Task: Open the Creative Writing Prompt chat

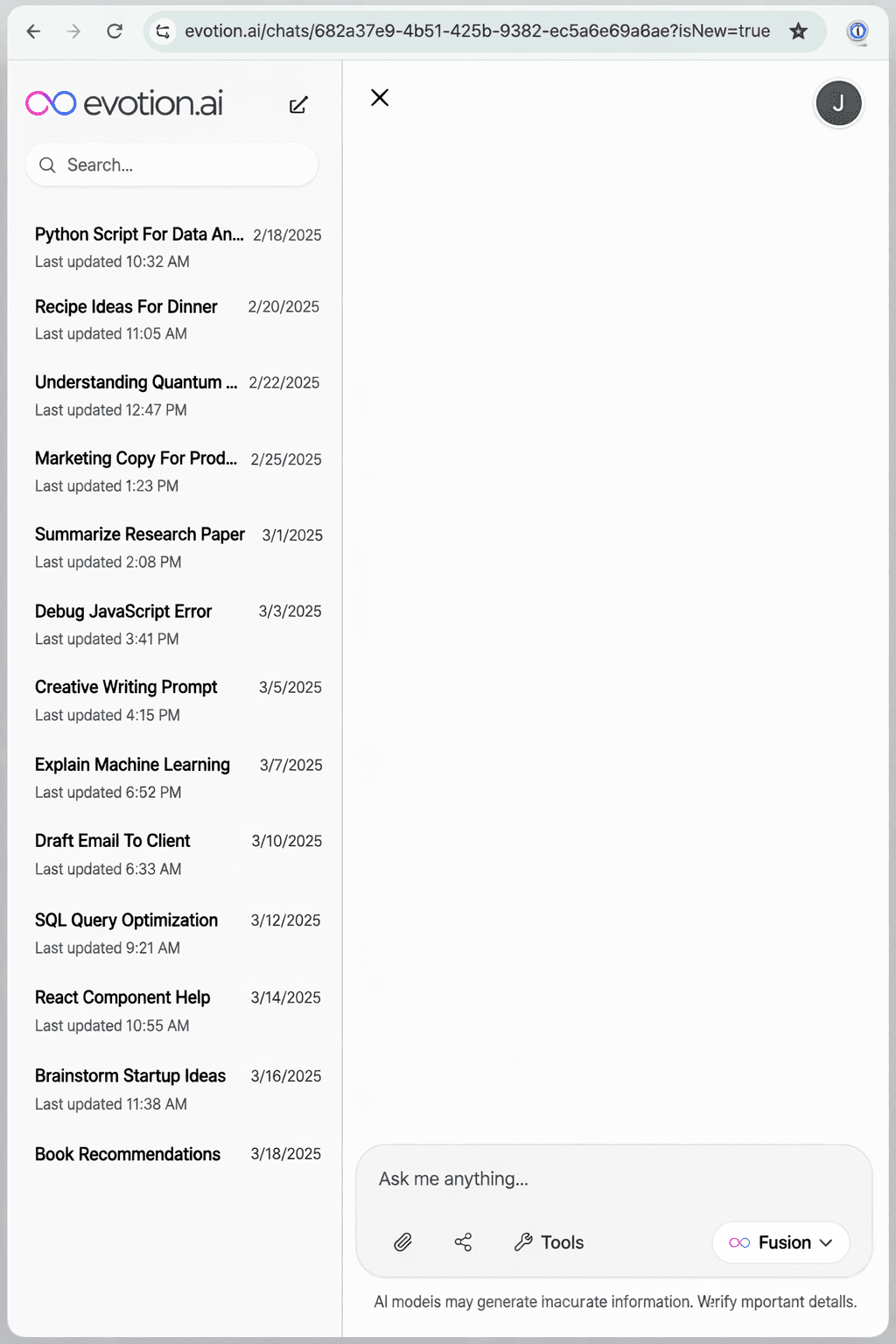Action: tap(126, 688)
